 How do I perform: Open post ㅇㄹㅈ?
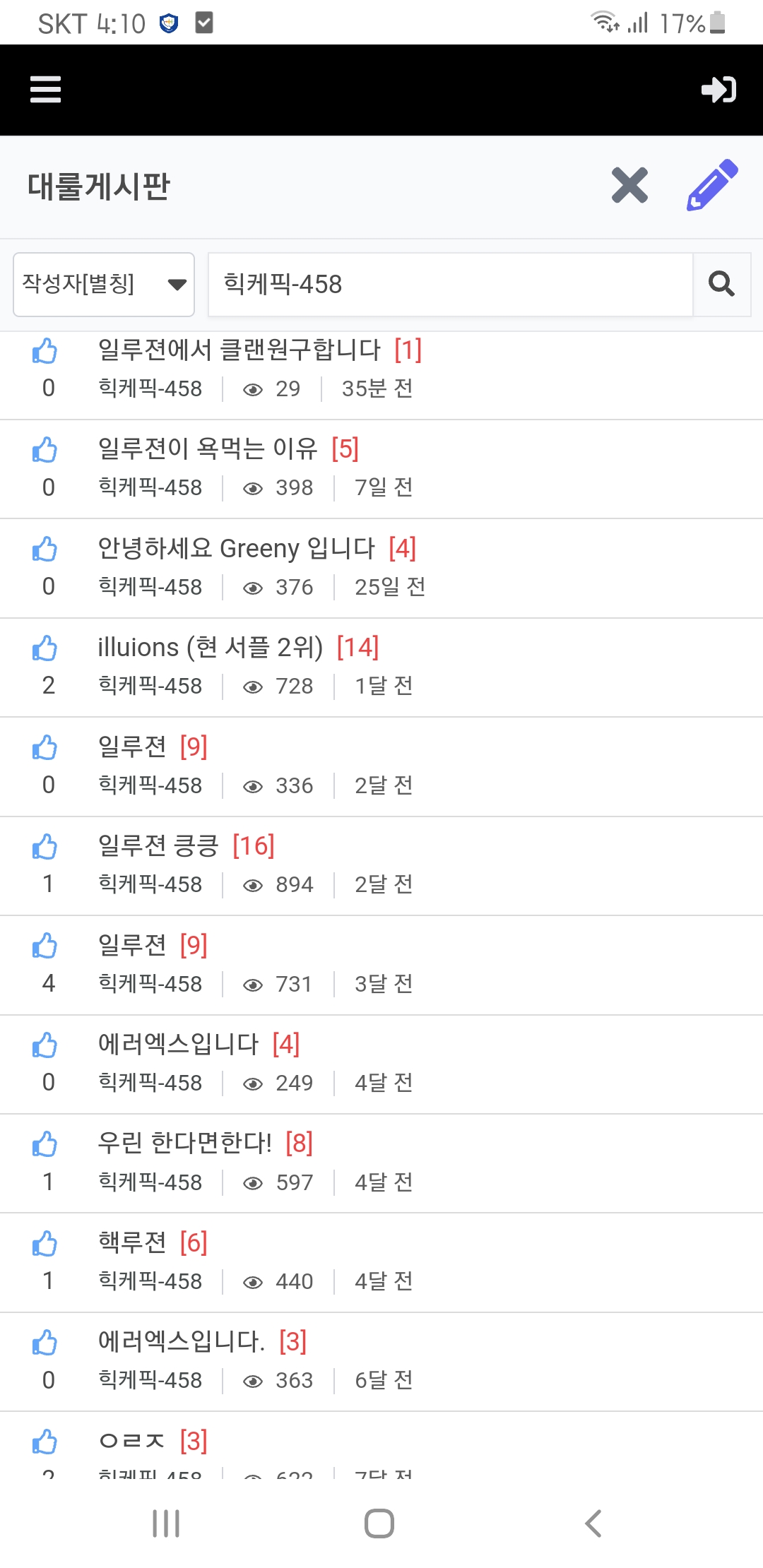click(132, 1441)
